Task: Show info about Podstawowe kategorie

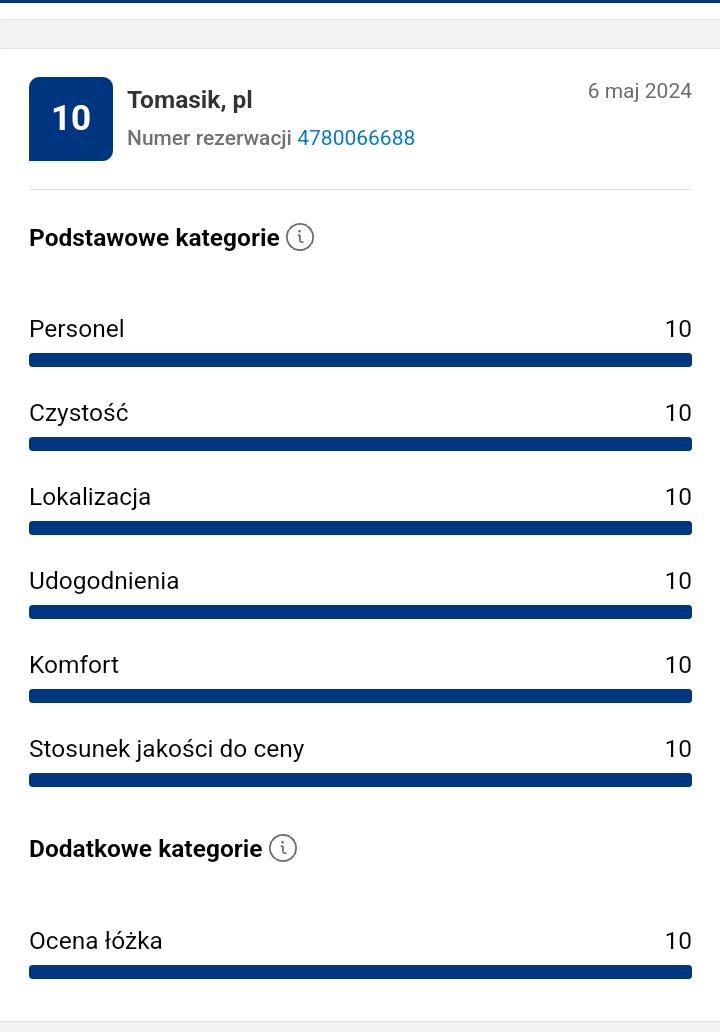Action: pos(300,238)
